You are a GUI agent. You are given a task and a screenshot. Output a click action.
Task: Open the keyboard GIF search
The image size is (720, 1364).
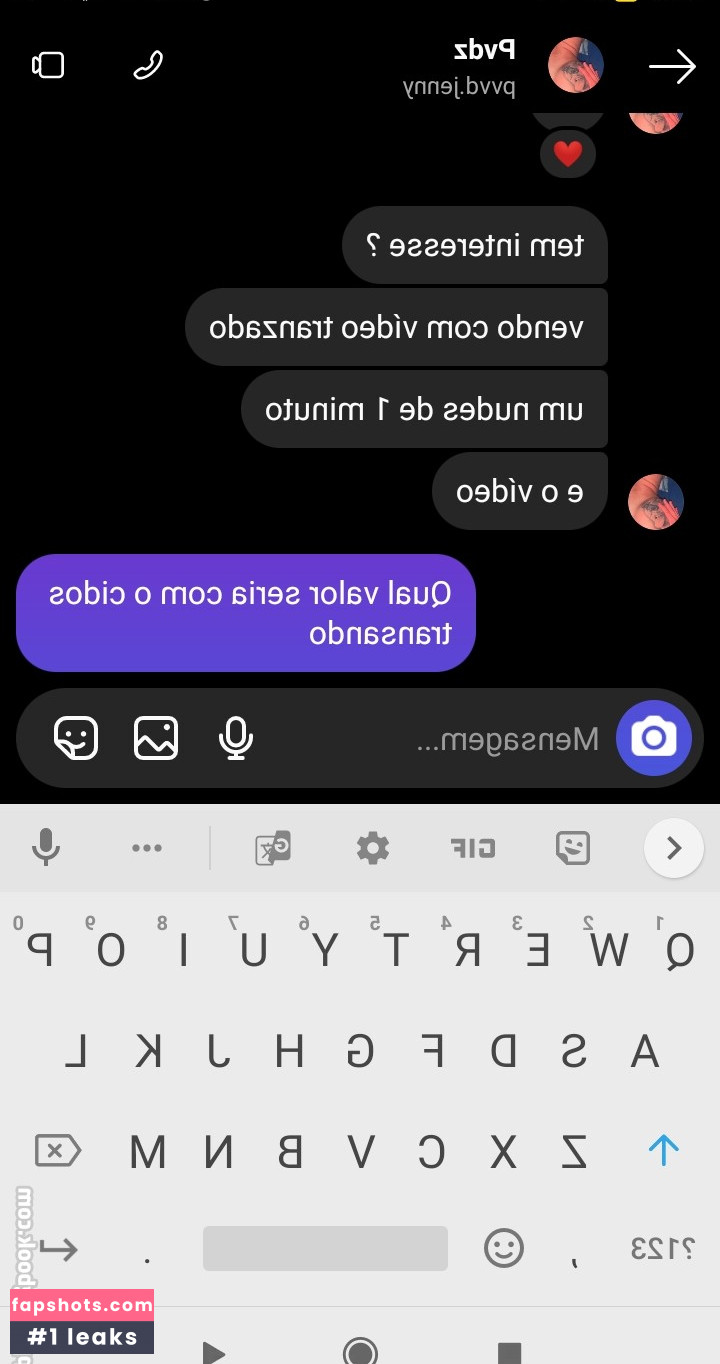[x=472, y=848]
